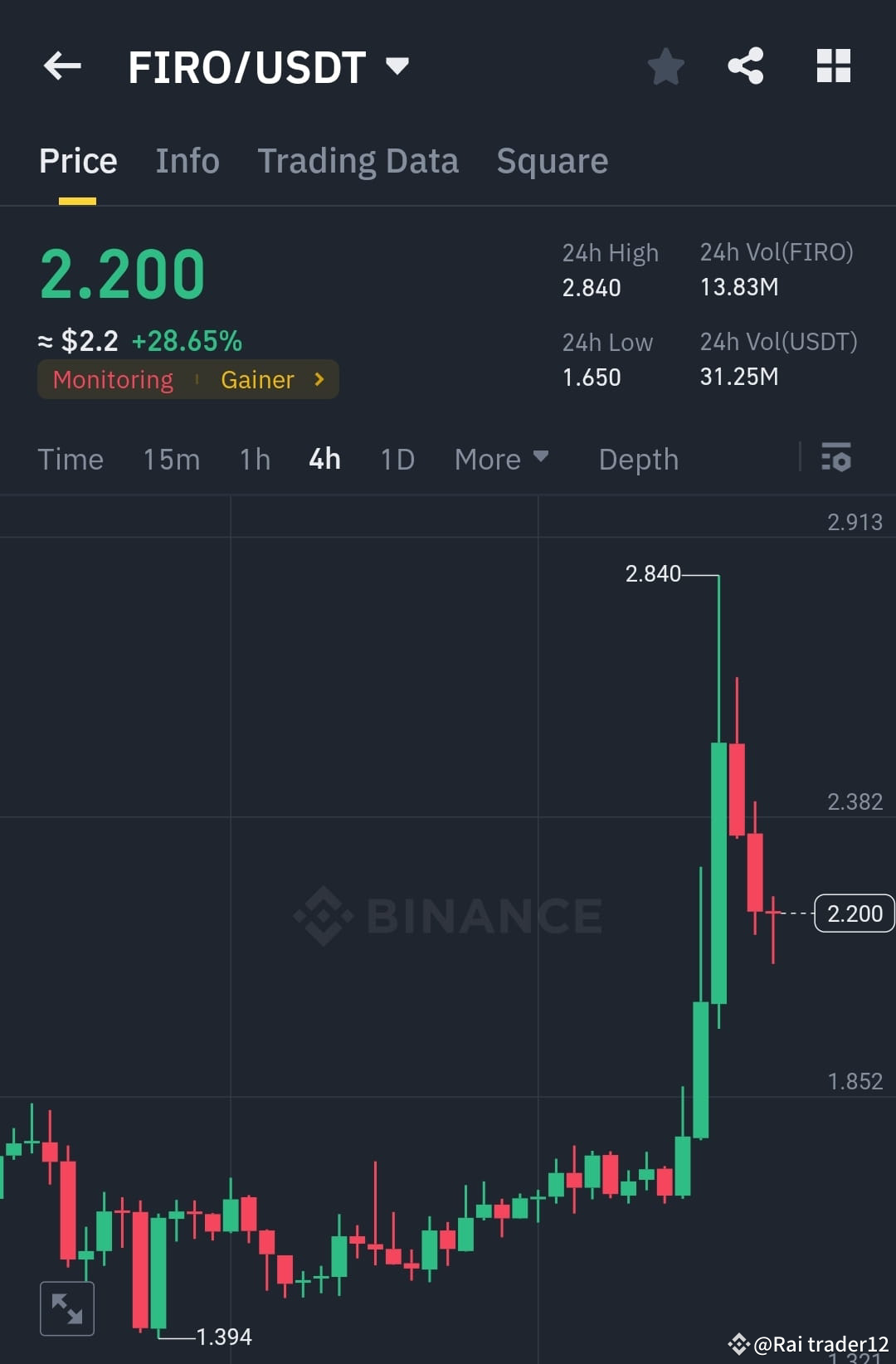The height and width of the screenshot is (1364, 896).
Task: Open the Gainer tag details
Action: [257, 379]
